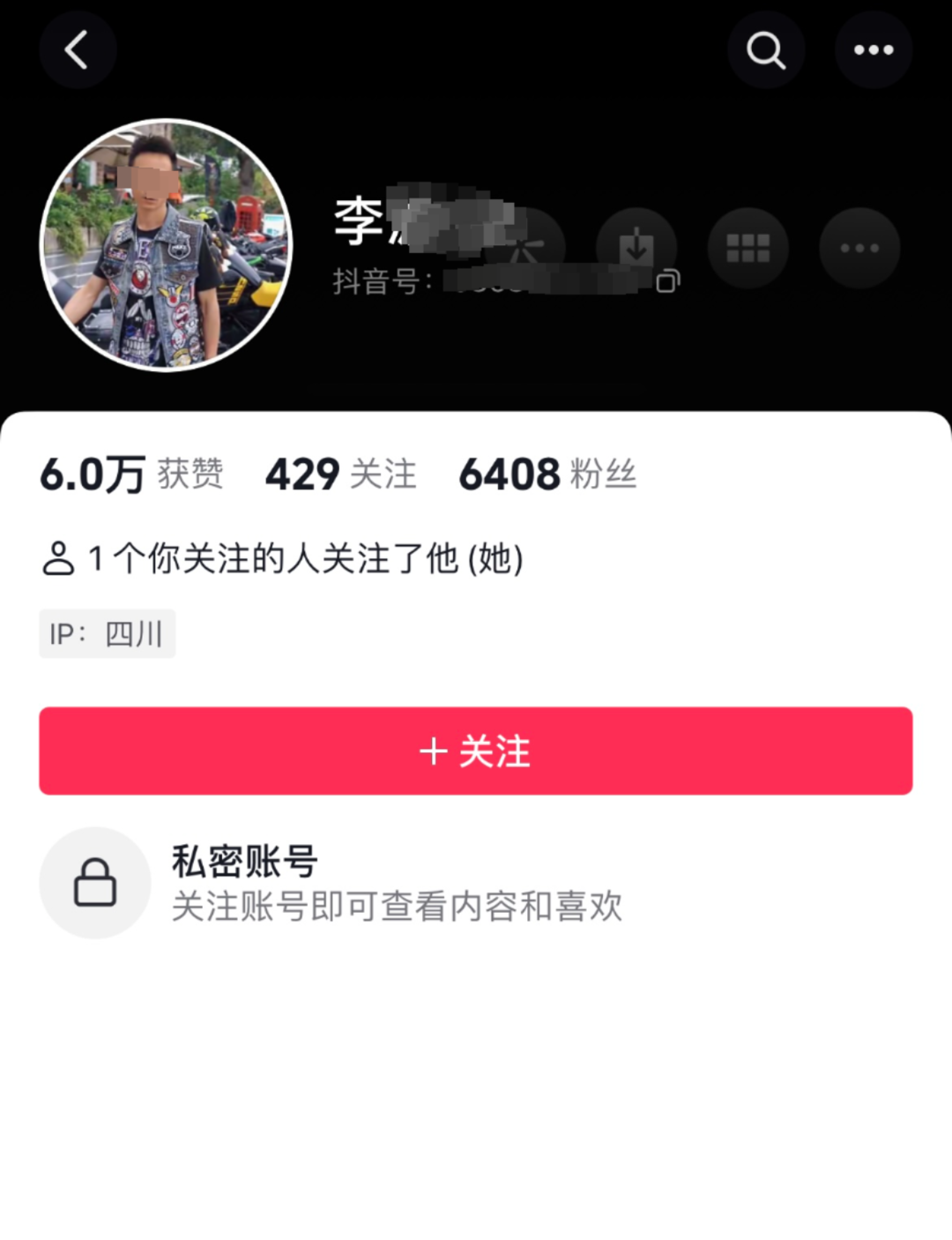The height and width of the screenshot is (1240, 952).
Task: Tap the person silhouette icon near mutual followers
Action: (x=58, y=557)
